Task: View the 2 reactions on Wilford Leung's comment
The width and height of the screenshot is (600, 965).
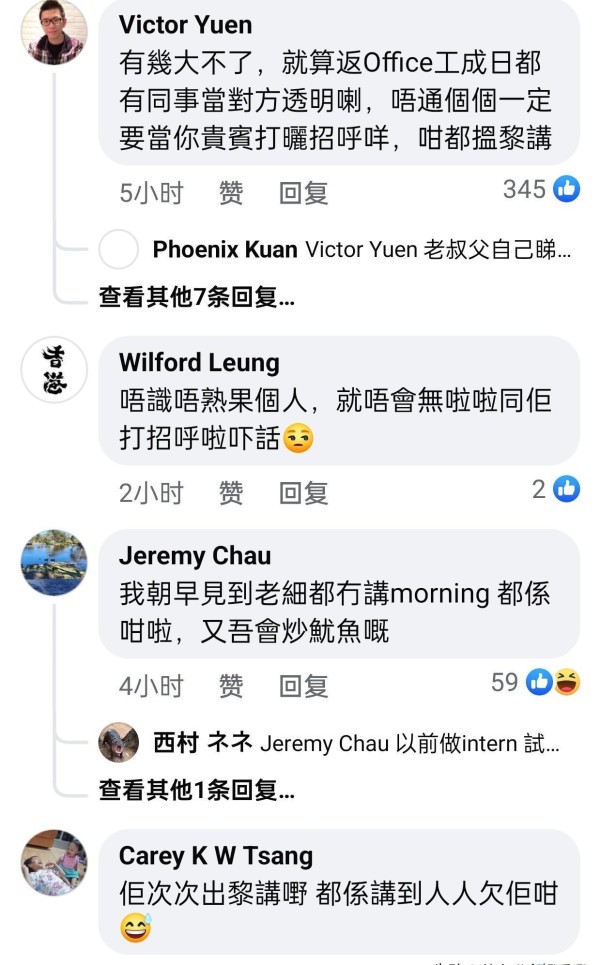Action: (x=556, y=489)
